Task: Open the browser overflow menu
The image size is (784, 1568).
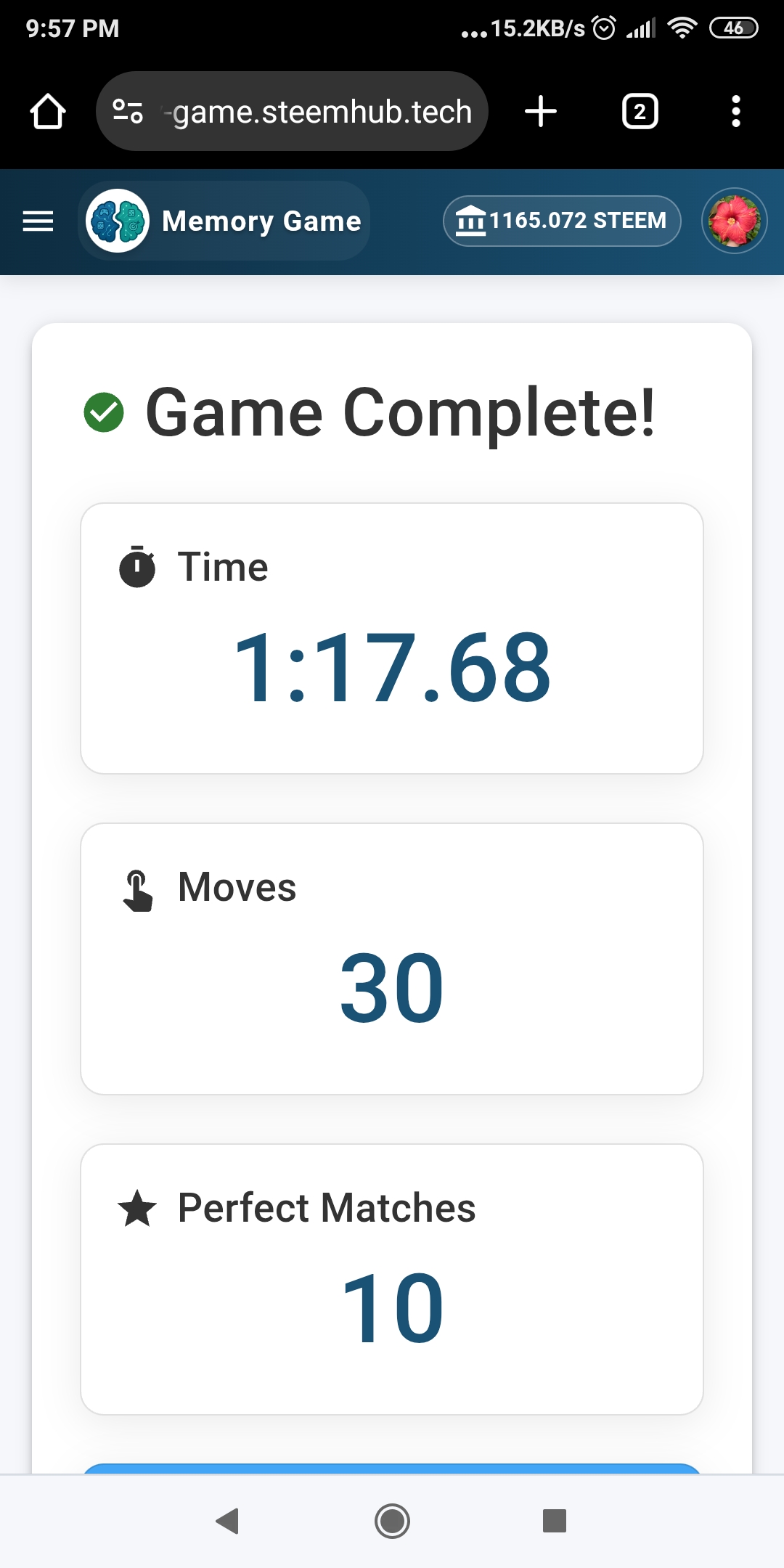Action: [735, 112]
